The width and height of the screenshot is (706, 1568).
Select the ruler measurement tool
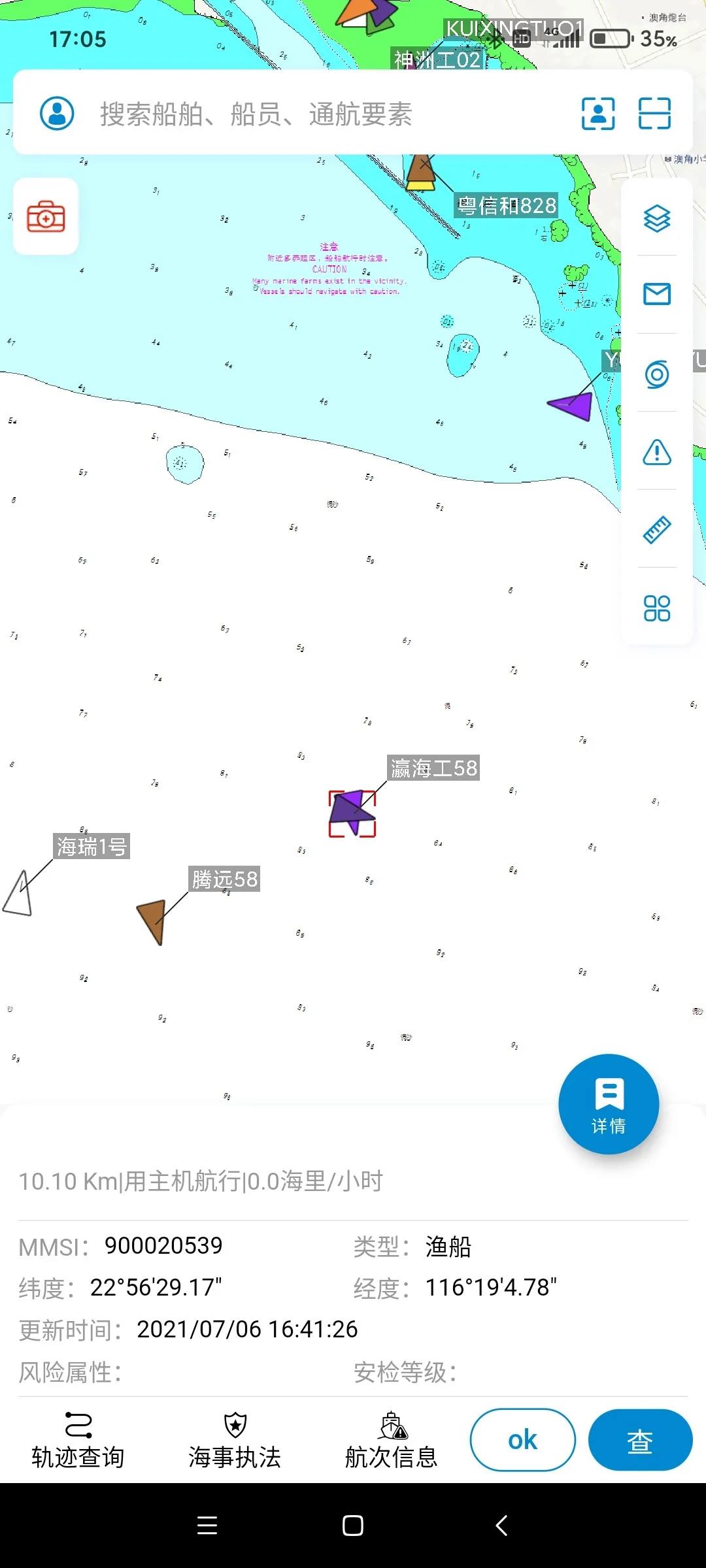click(x=657, y=530)
